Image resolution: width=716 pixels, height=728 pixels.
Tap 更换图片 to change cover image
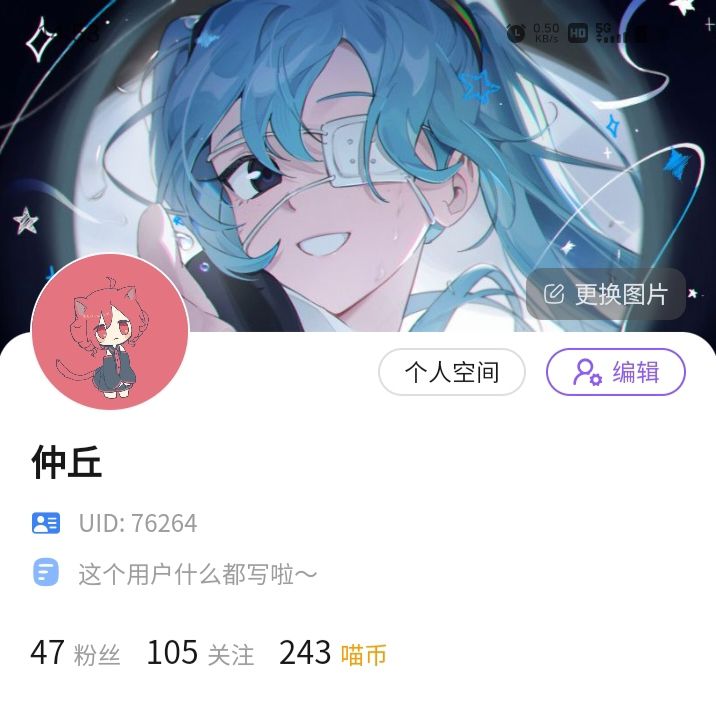606,294
